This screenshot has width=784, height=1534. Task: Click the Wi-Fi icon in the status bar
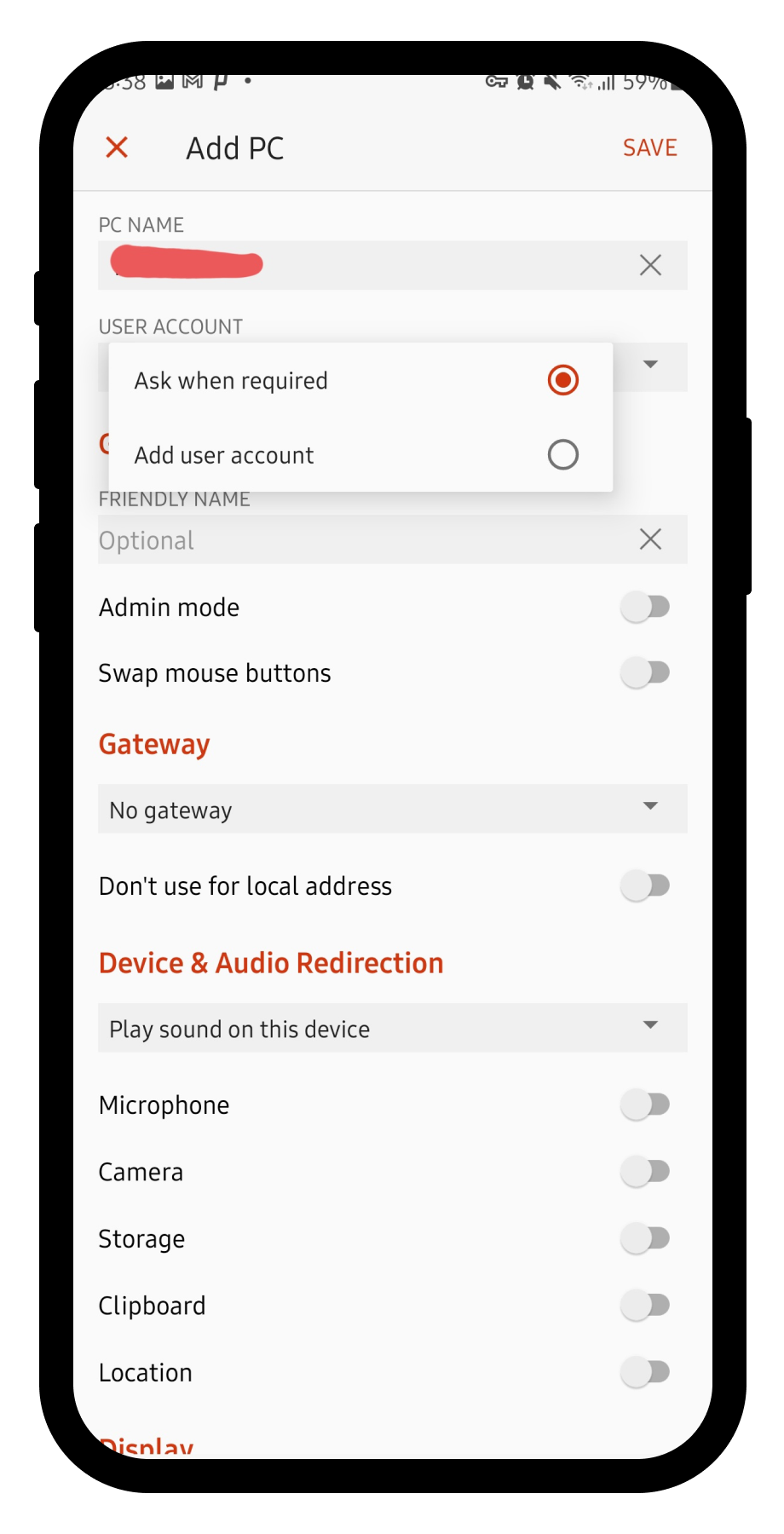[581, 82]
